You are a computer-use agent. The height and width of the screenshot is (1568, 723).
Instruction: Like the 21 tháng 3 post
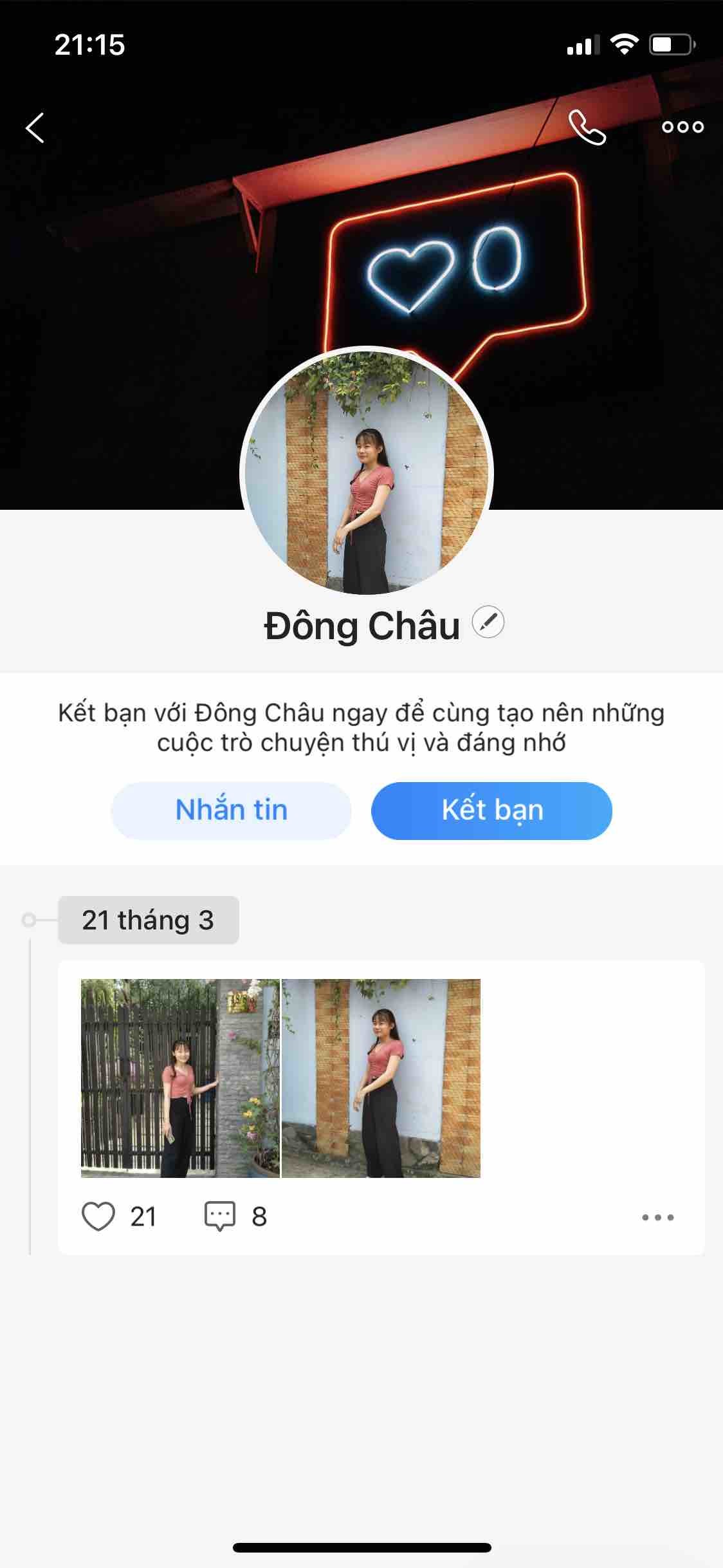click(98, 1217)
